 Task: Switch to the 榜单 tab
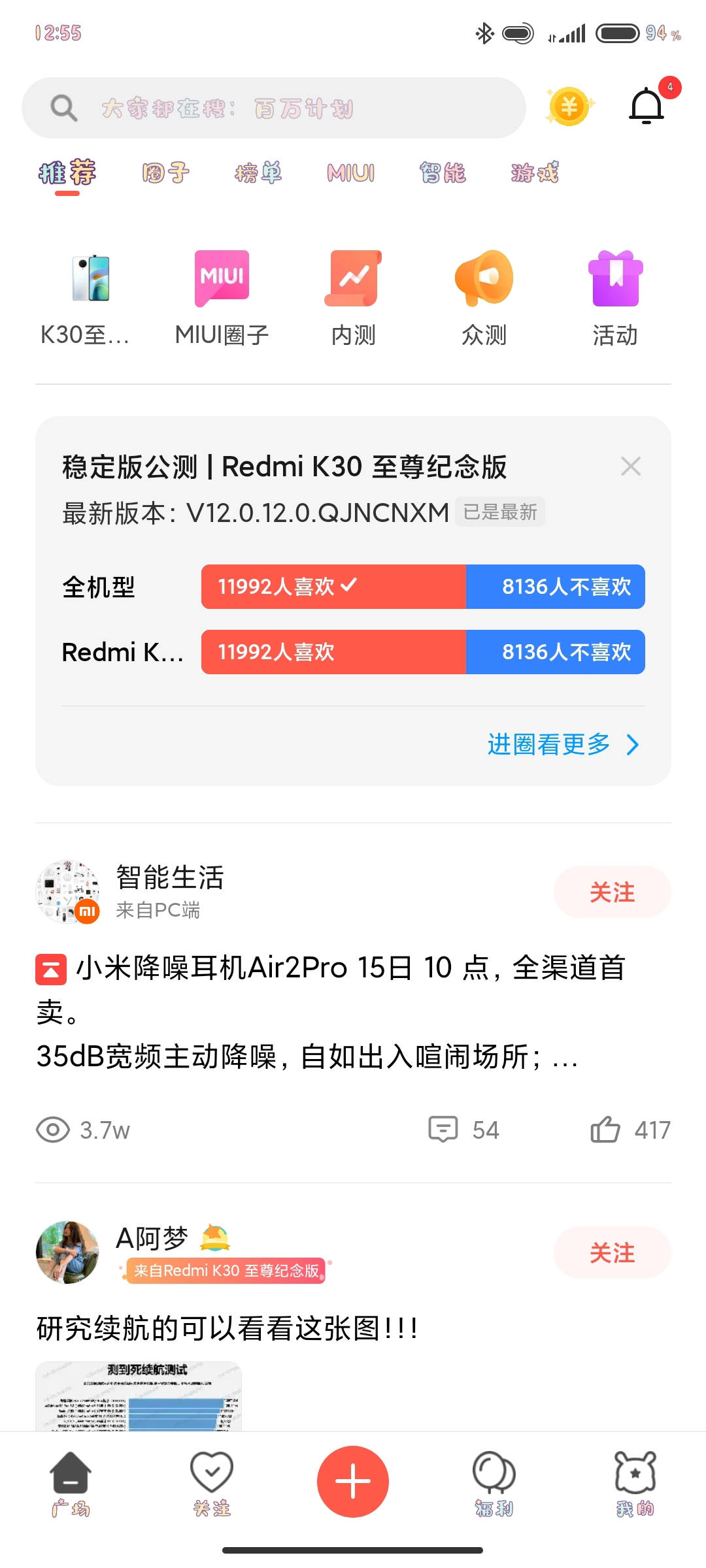[258, 173]
